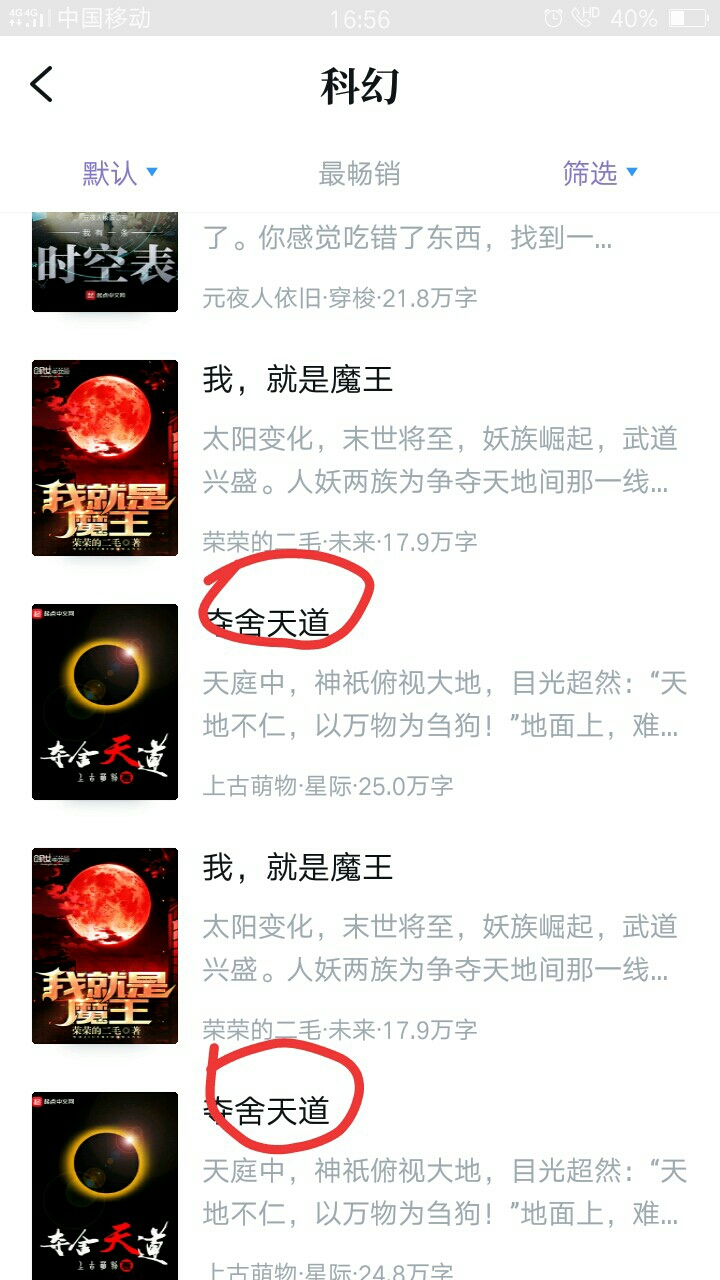Expand the 默认 sort dropdown
This screenshot has height=1280, width=720.
120,173
